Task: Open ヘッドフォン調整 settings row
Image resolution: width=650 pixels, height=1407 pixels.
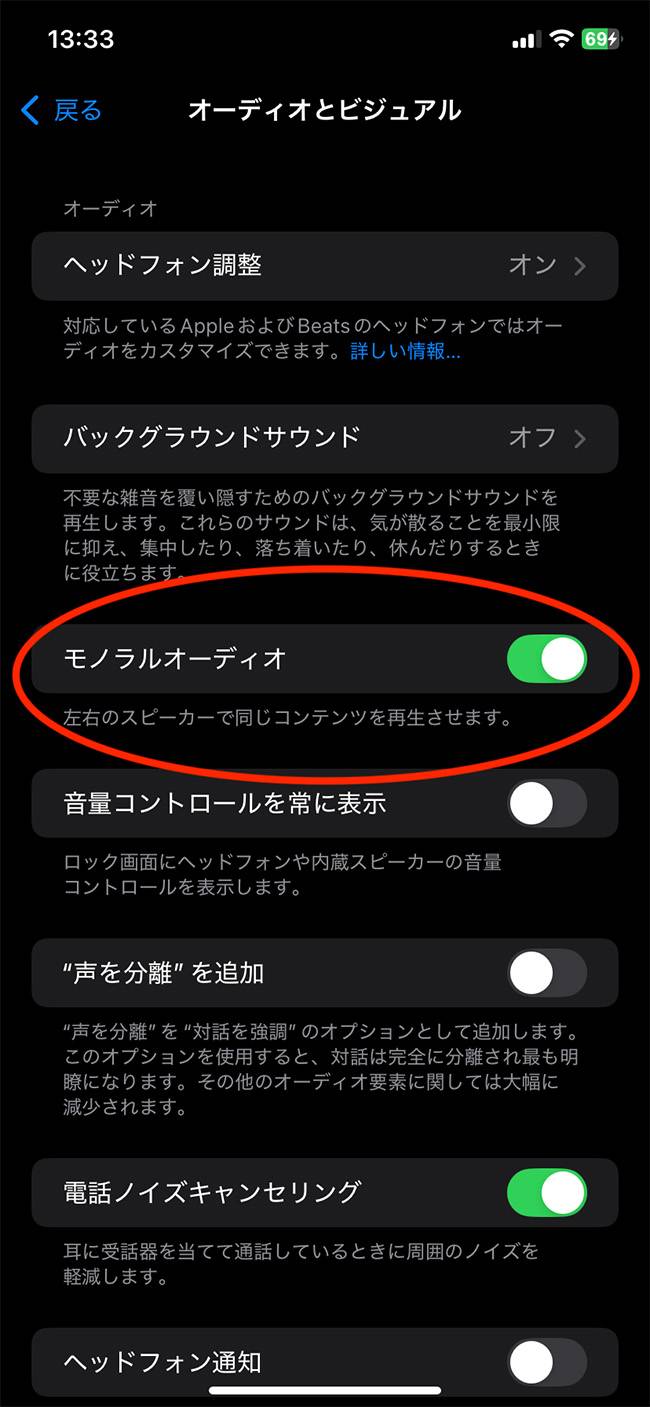Action: pos(324,265)
